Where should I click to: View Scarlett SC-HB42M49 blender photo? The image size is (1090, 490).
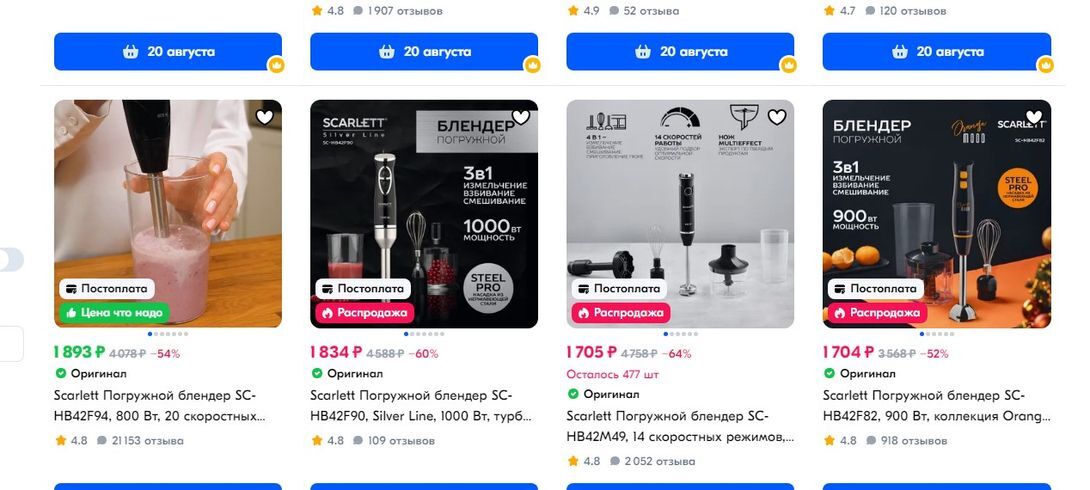(680, 200)
